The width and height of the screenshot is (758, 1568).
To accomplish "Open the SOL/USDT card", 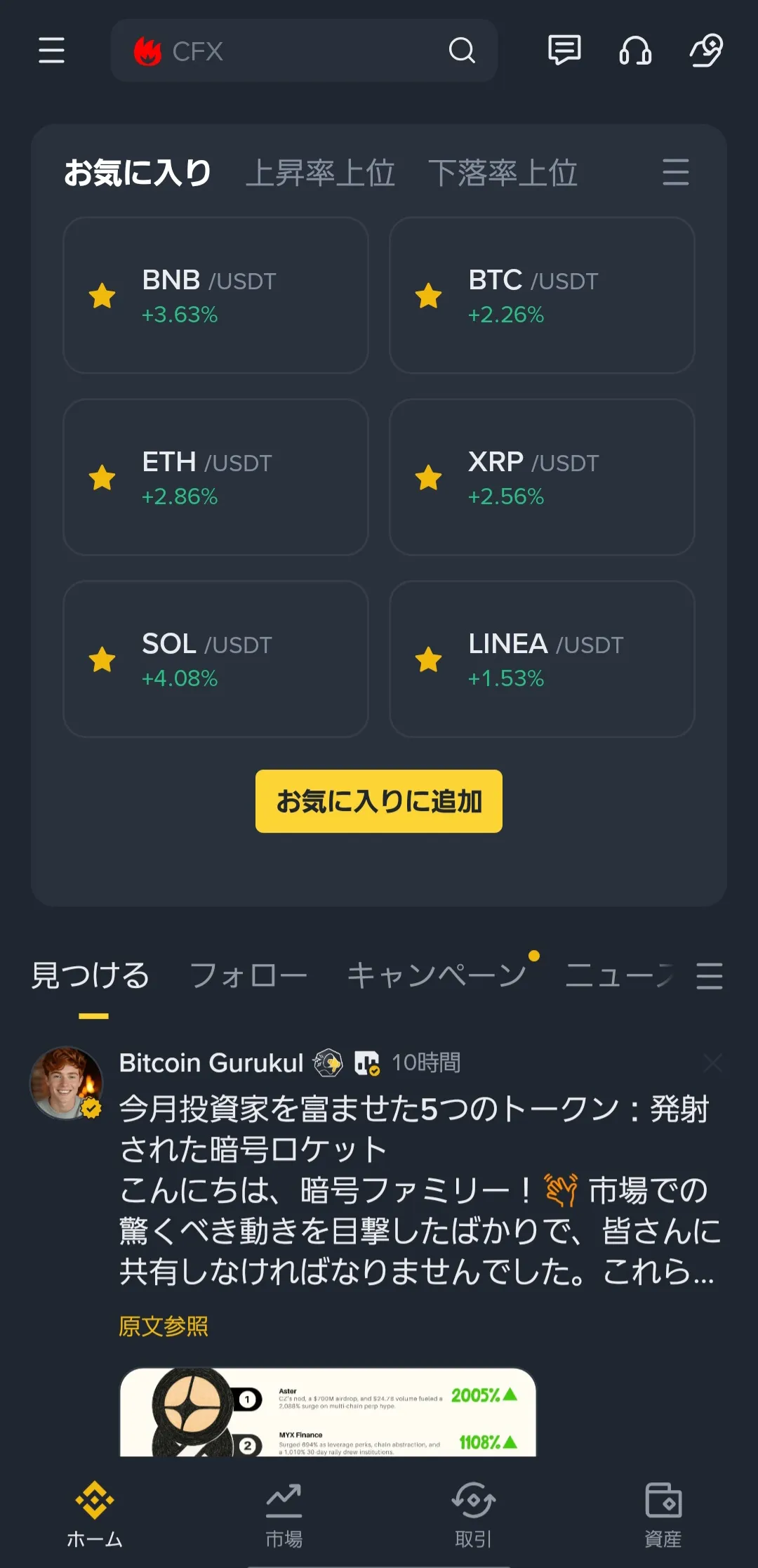I will point(215,659).
